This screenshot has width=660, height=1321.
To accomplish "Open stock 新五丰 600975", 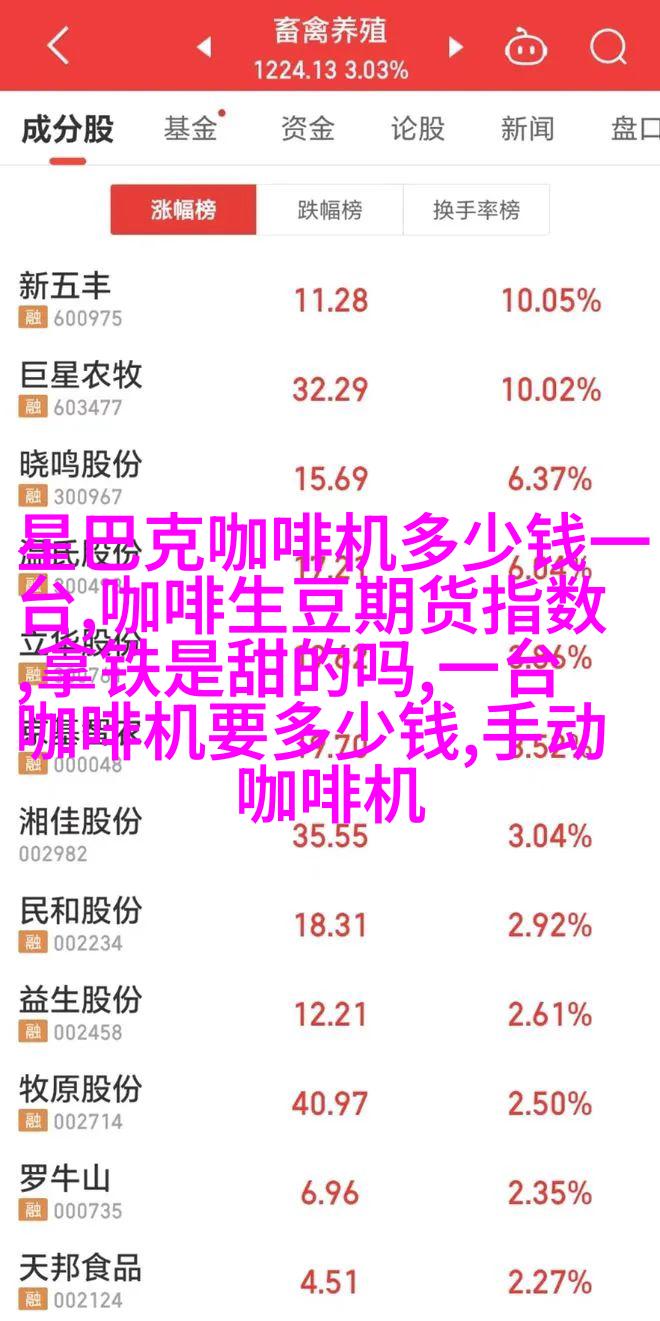I will coord(330,300).
